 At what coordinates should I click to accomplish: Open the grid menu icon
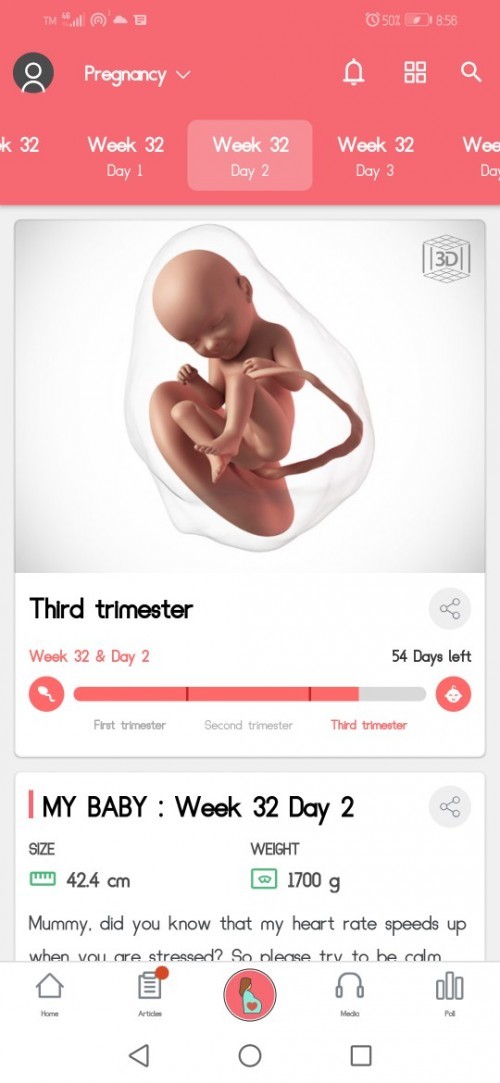click(415, 72)
